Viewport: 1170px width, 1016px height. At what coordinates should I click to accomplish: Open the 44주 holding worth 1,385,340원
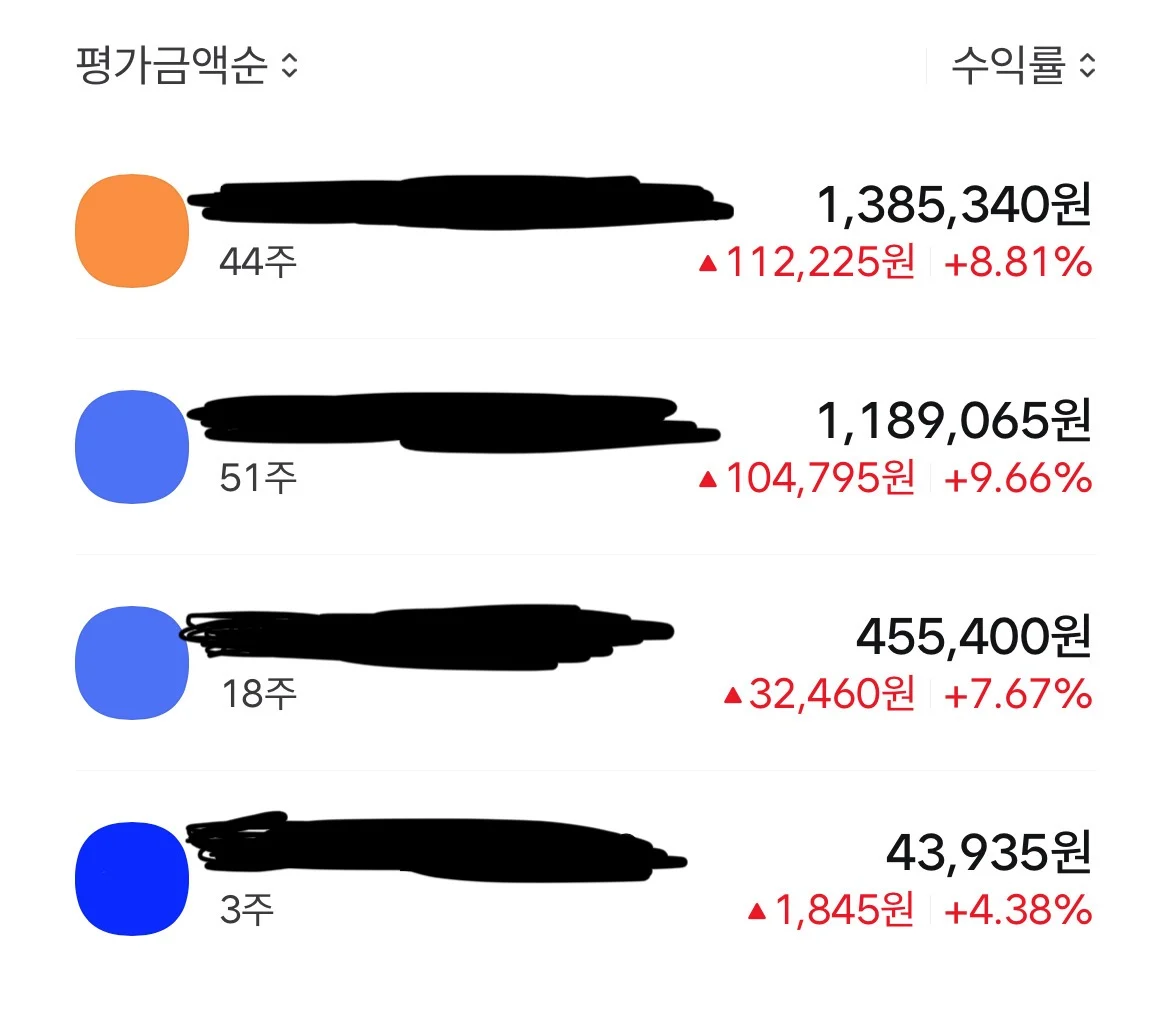[x=585, y=231]
